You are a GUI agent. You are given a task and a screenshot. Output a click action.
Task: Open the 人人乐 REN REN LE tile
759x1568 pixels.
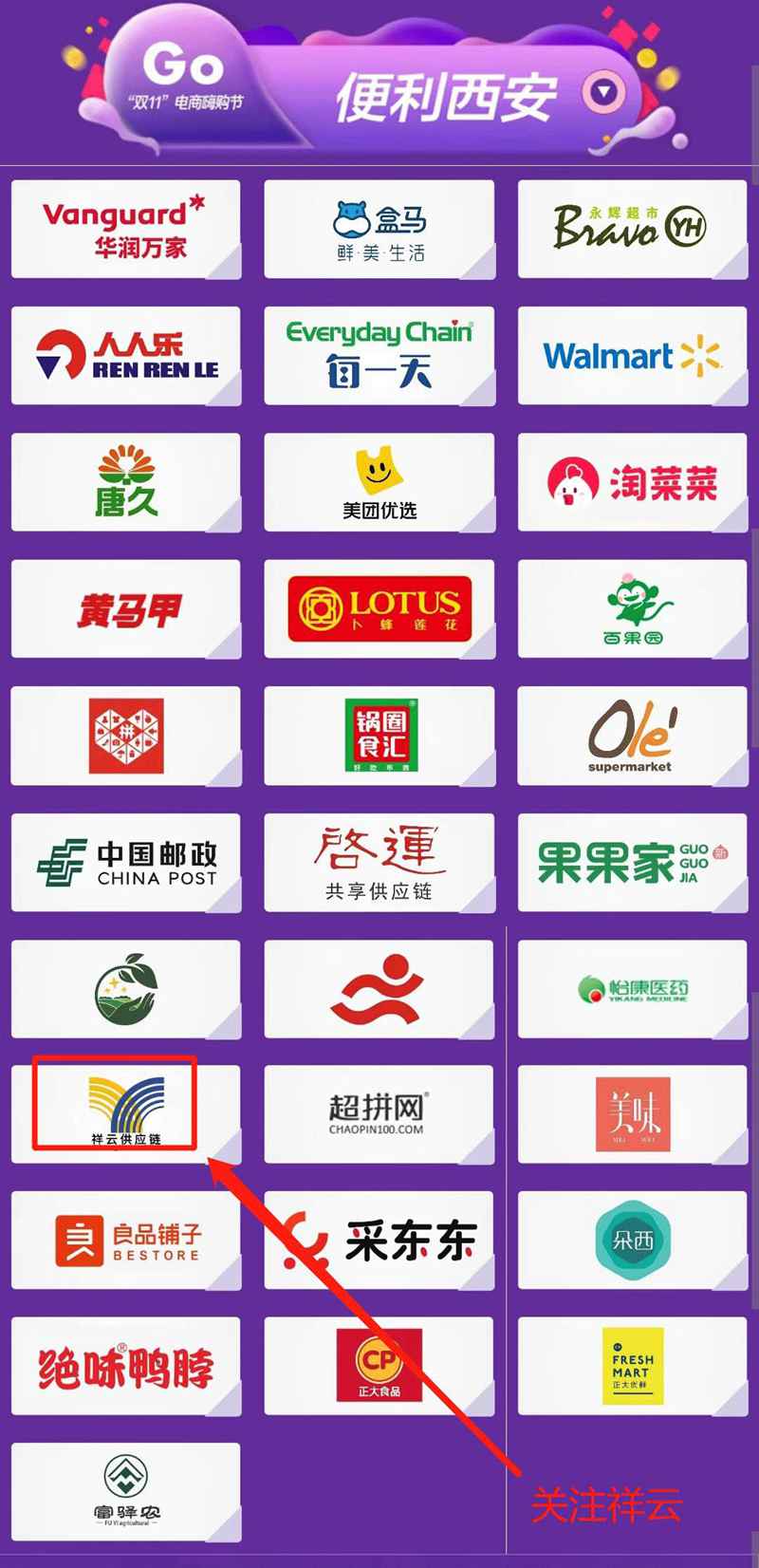[125, 355]
